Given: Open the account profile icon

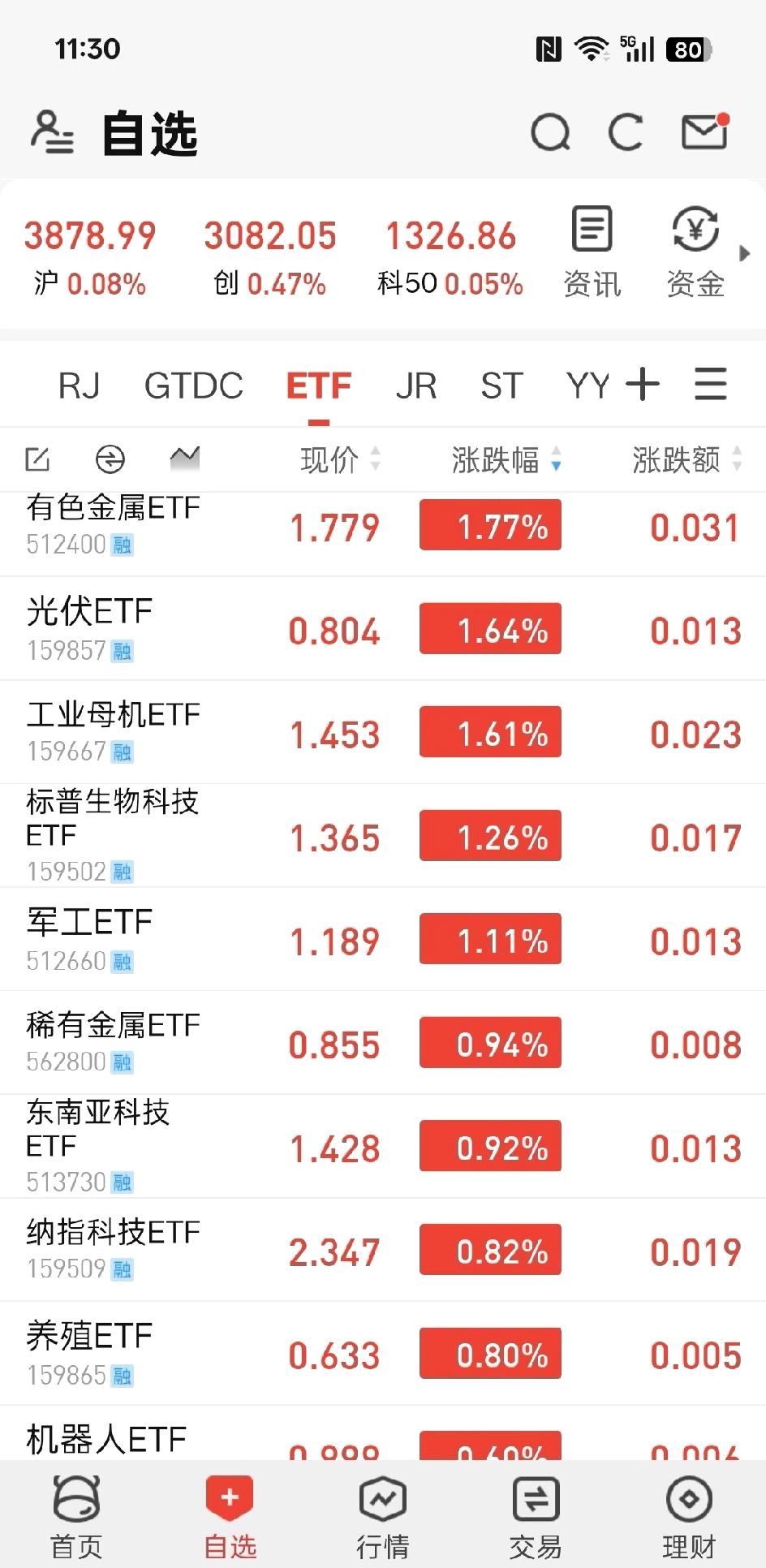Looking at the screenshot, I should [52, 132].
